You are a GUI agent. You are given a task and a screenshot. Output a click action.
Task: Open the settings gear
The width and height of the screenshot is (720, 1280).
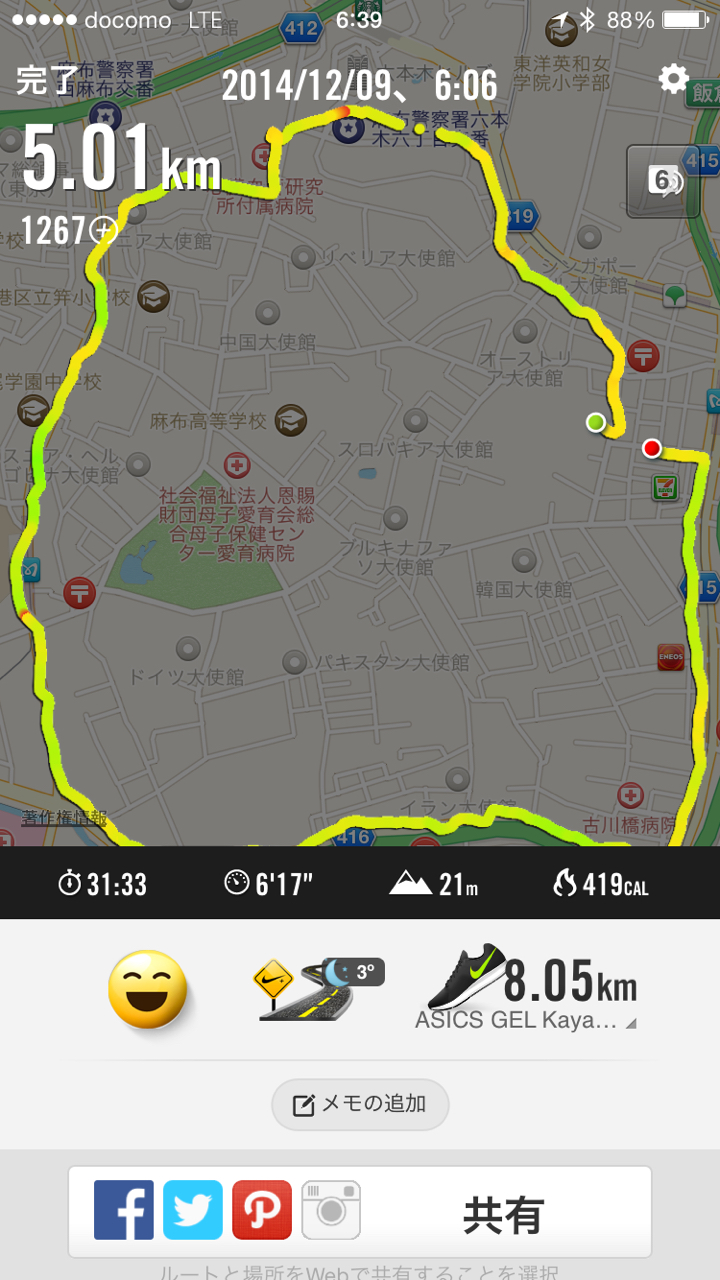(674, 79)
